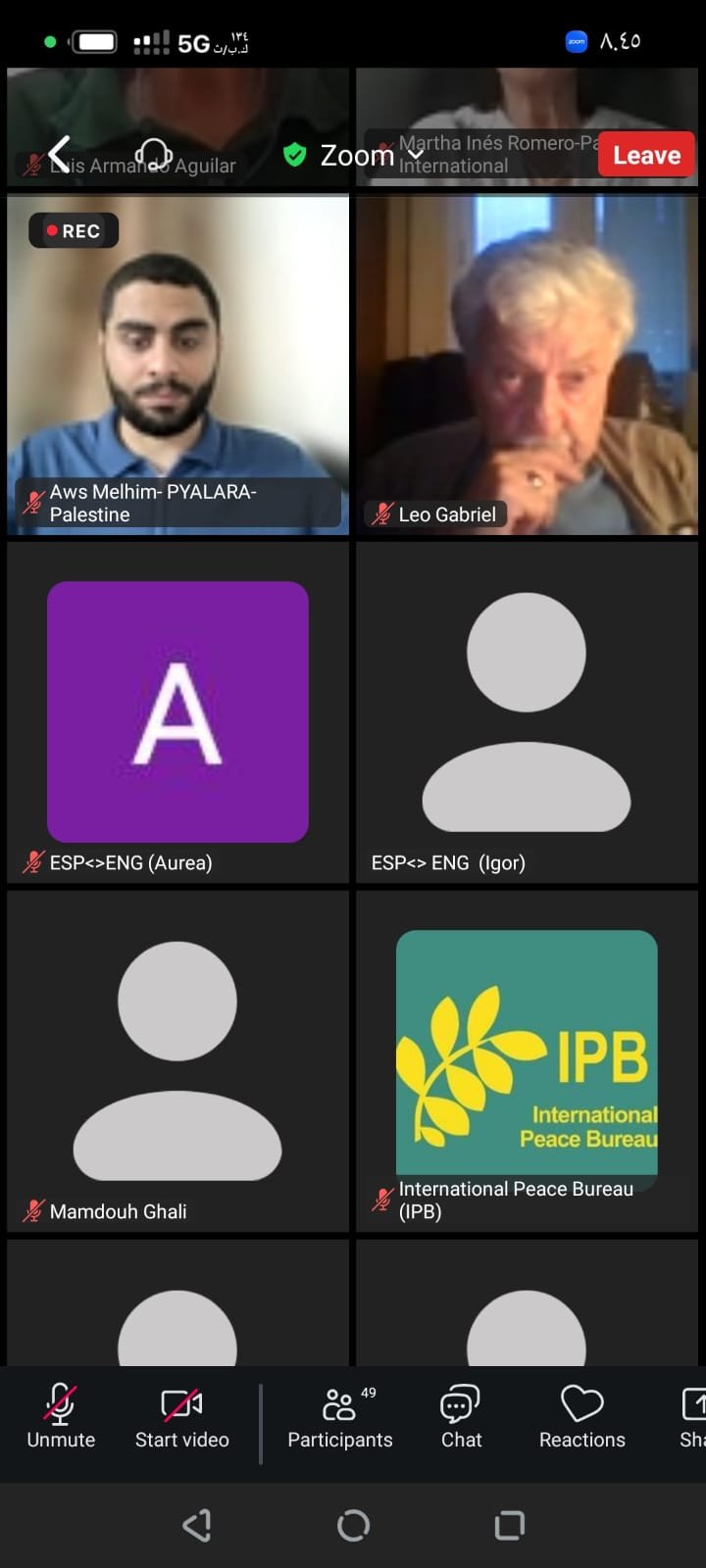Expand the Zoom meeting info dropdown
Viewport: 706px width, 1568px height.
click(x=357, y=155)
